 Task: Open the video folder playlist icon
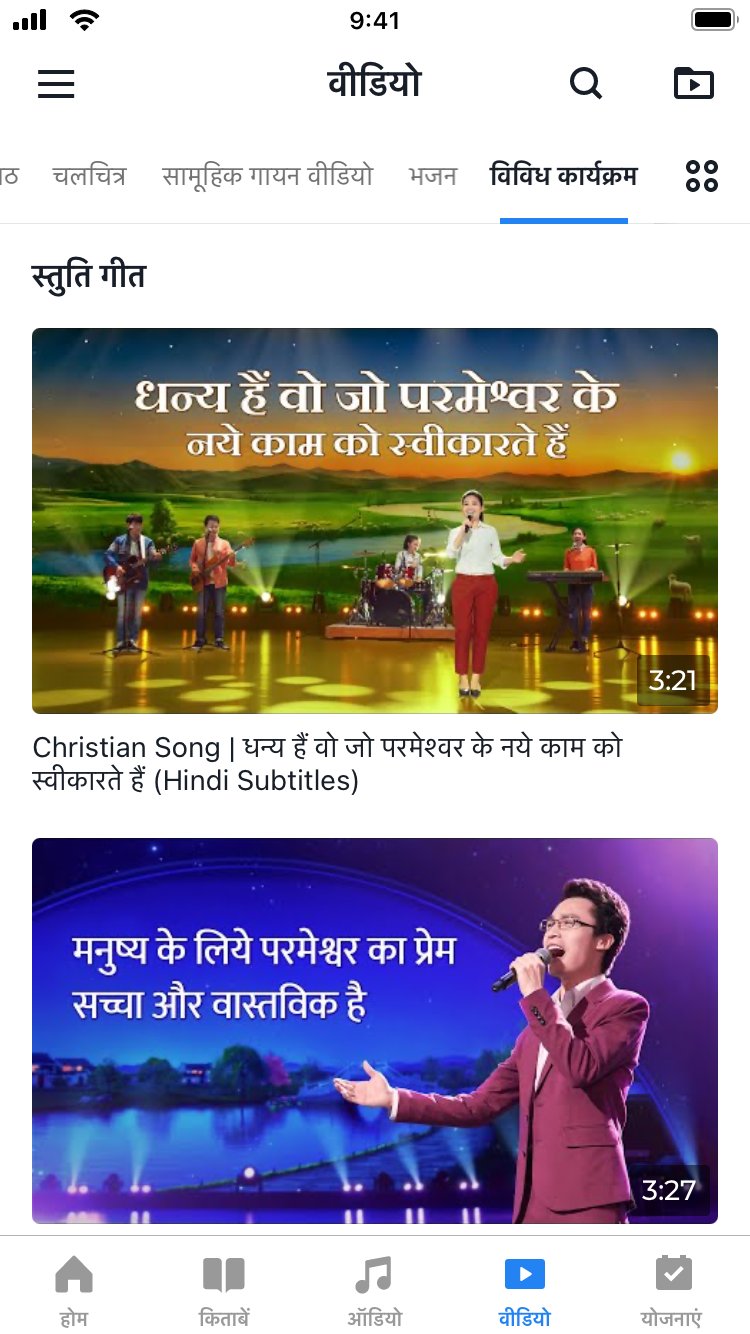tap(694, 83)
